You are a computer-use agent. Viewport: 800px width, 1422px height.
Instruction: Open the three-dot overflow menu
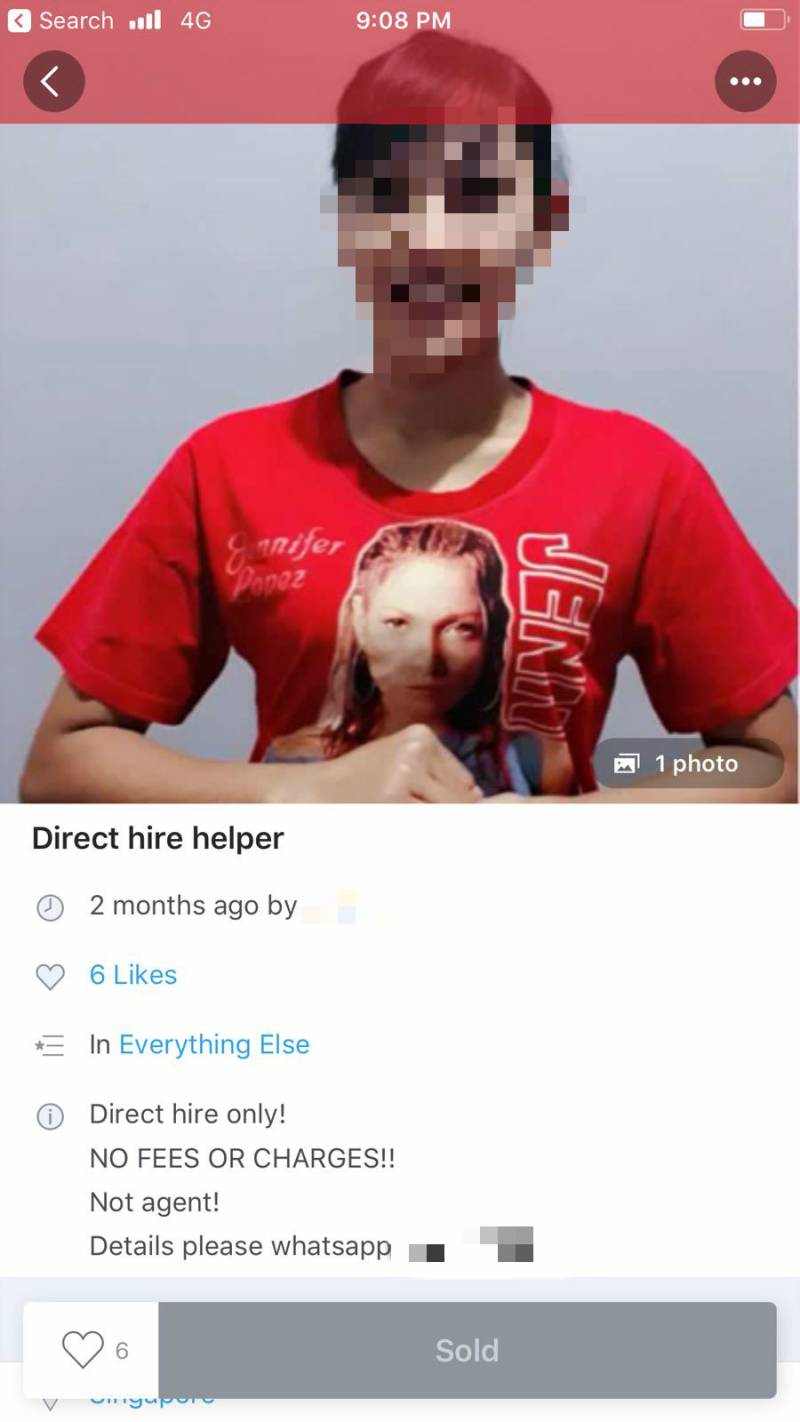pyautogui.click(x=745, y=81)
